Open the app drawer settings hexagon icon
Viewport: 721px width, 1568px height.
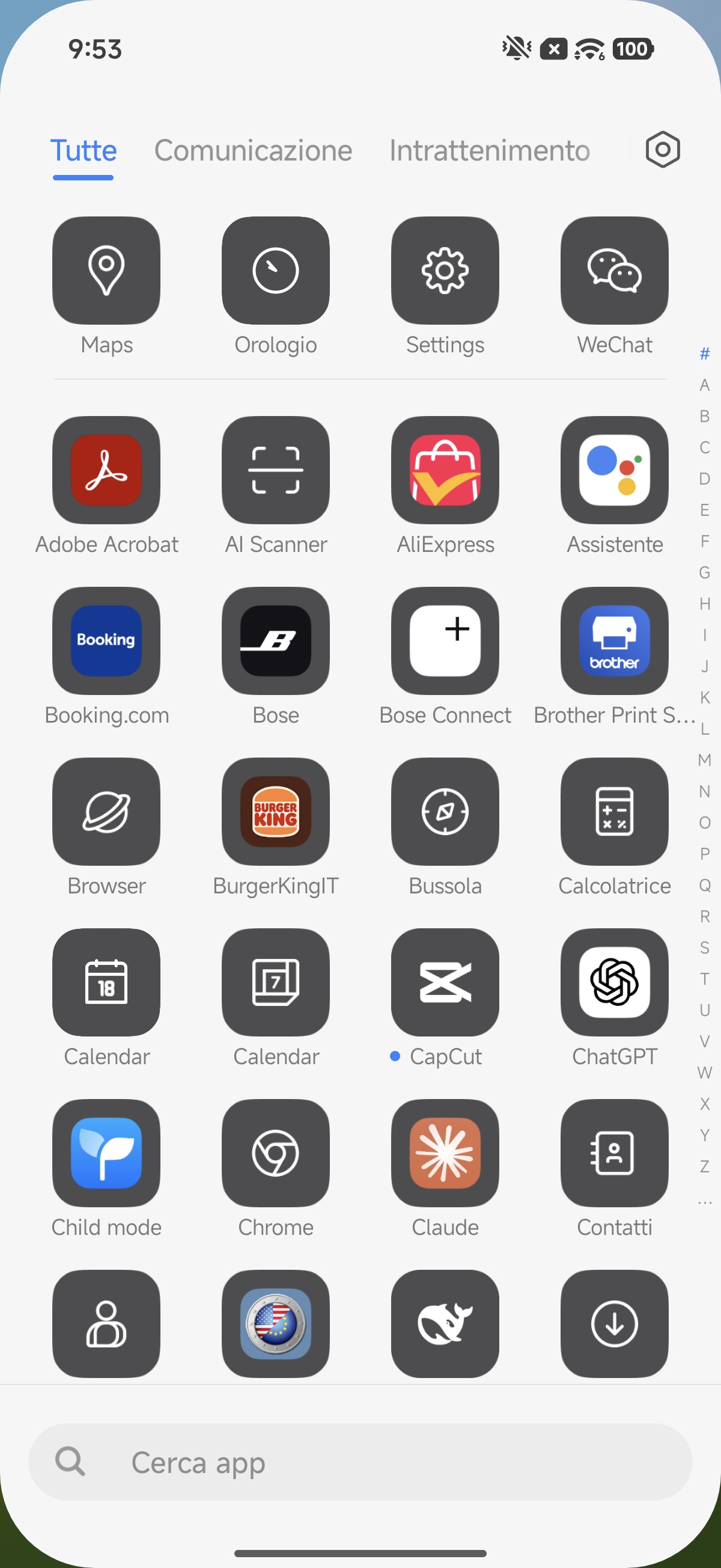pyautogui.click(x=662, y=150)
